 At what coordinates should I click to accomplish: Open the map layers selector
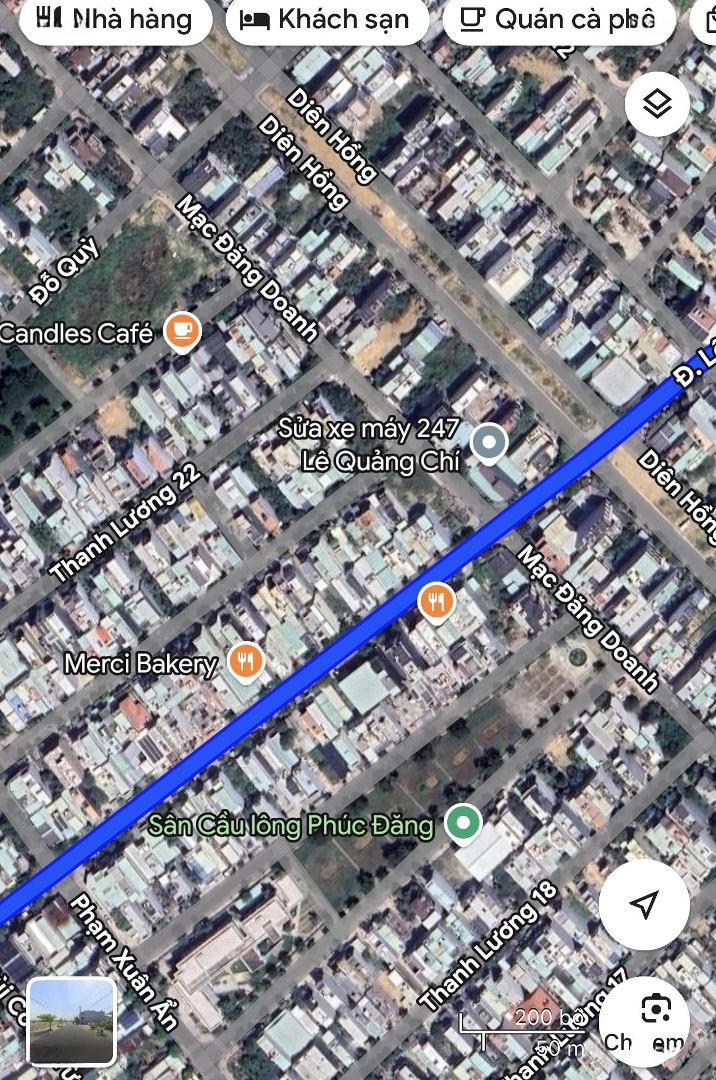(x=657, y=104)
